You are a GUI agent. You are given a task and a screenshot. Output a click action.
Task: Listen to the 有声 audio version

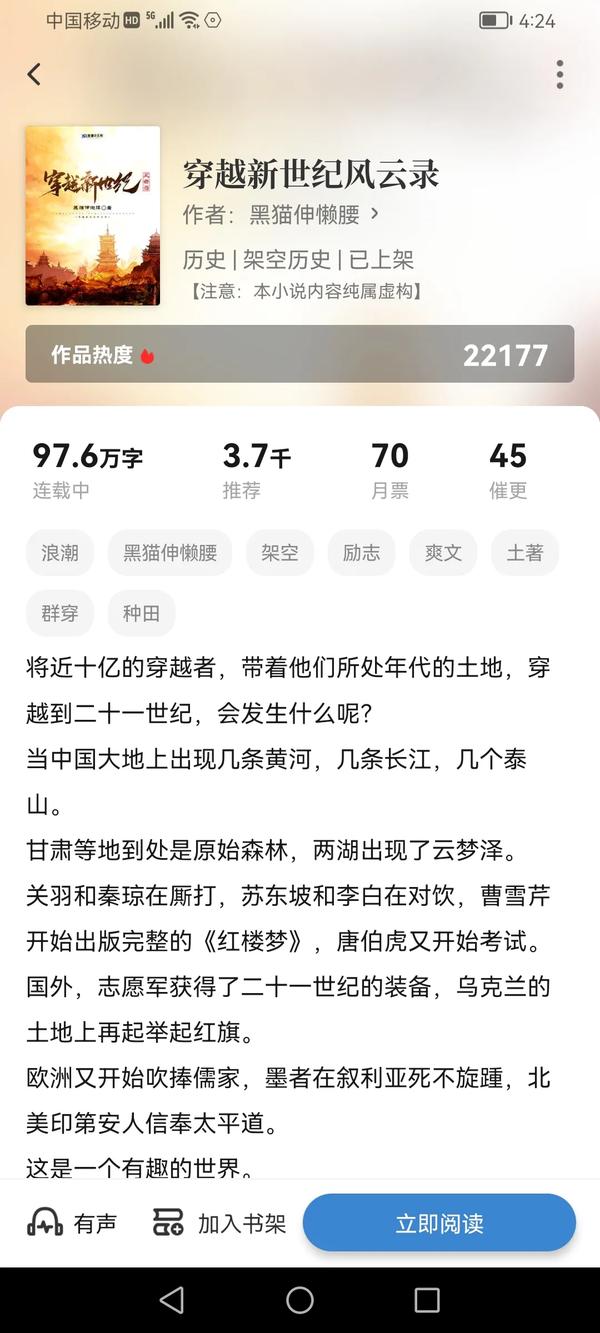point(72,1223)
